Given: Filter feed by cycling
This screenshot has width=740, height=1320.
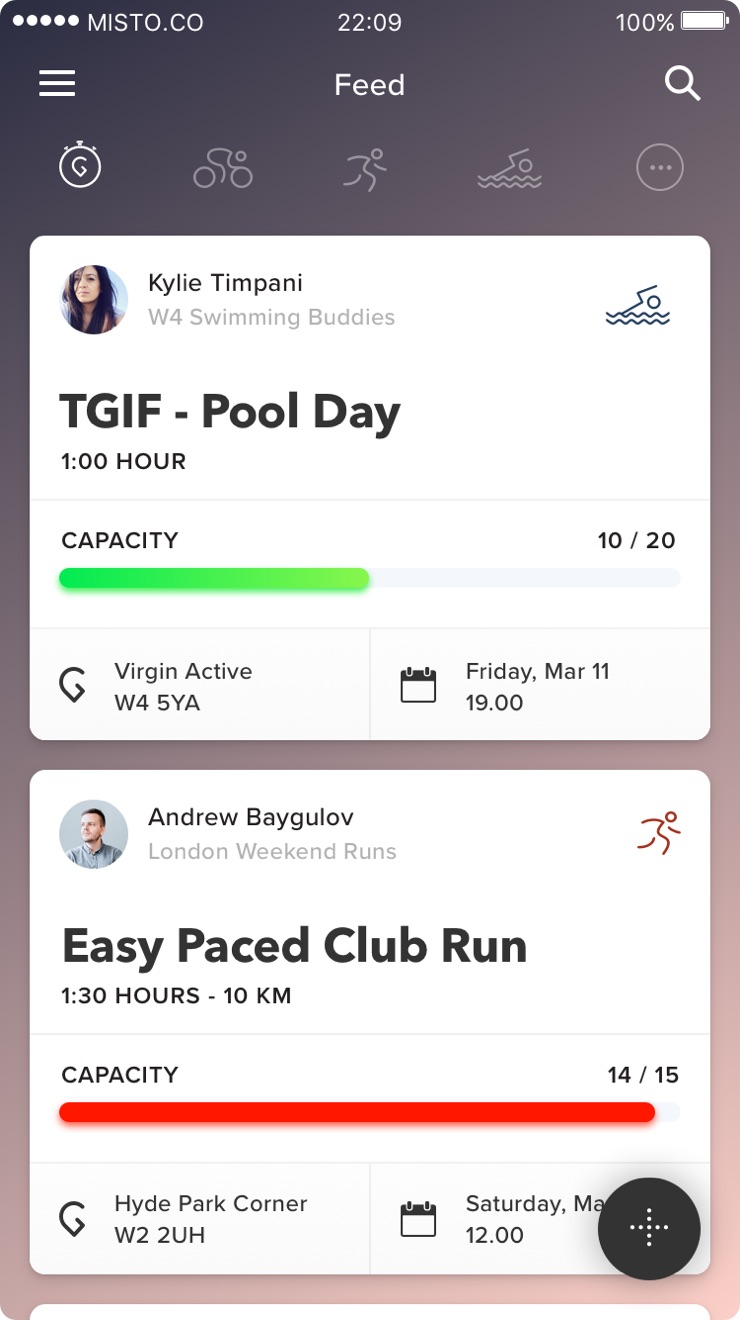Looking at the screenshot, I should [223, 168].
